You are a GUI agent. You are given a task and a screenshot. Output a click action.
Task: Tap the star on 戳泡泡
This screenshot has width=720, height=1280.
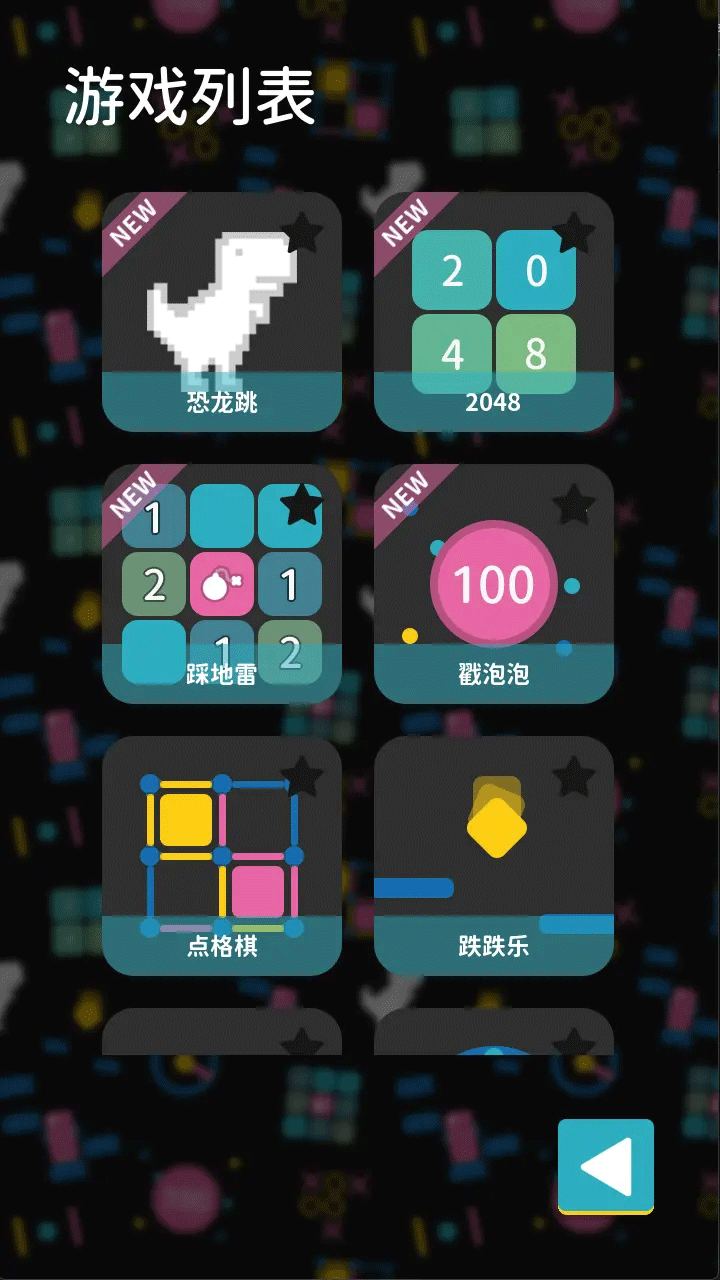pyautogui.click(x=574, y=506)
